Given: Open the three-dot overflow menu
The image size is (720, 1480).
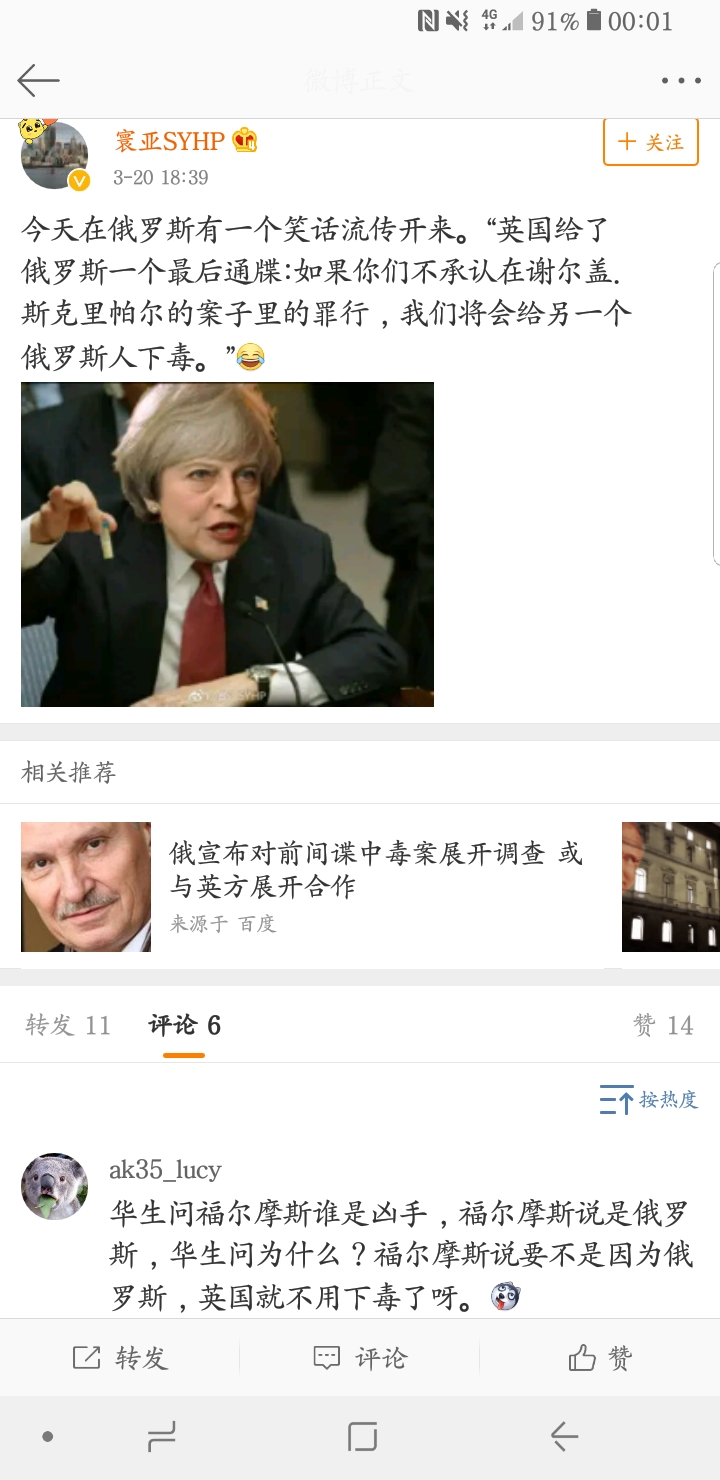Looking at the screenshot, I should 681,81.
